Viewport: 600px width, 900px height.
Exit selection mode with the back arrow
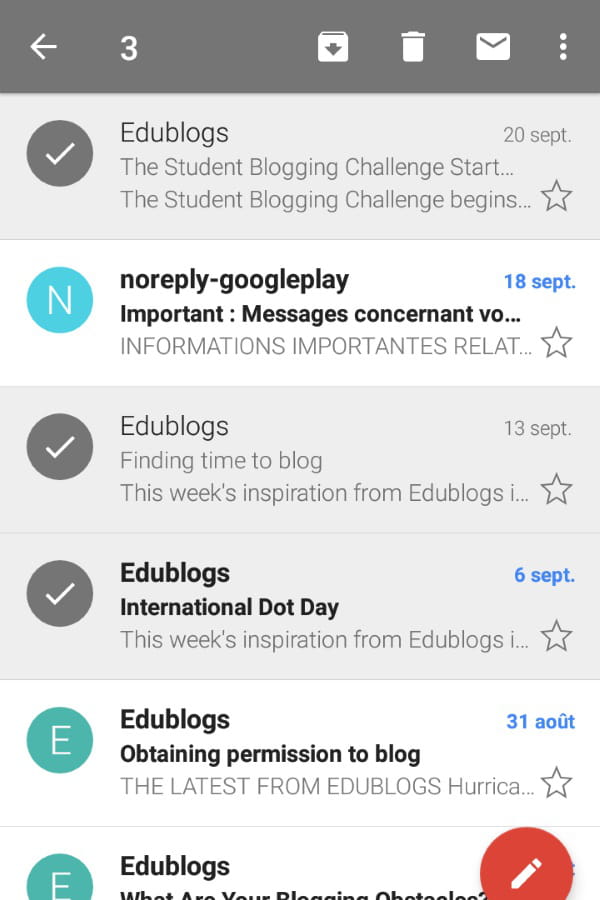click(43, 47)
